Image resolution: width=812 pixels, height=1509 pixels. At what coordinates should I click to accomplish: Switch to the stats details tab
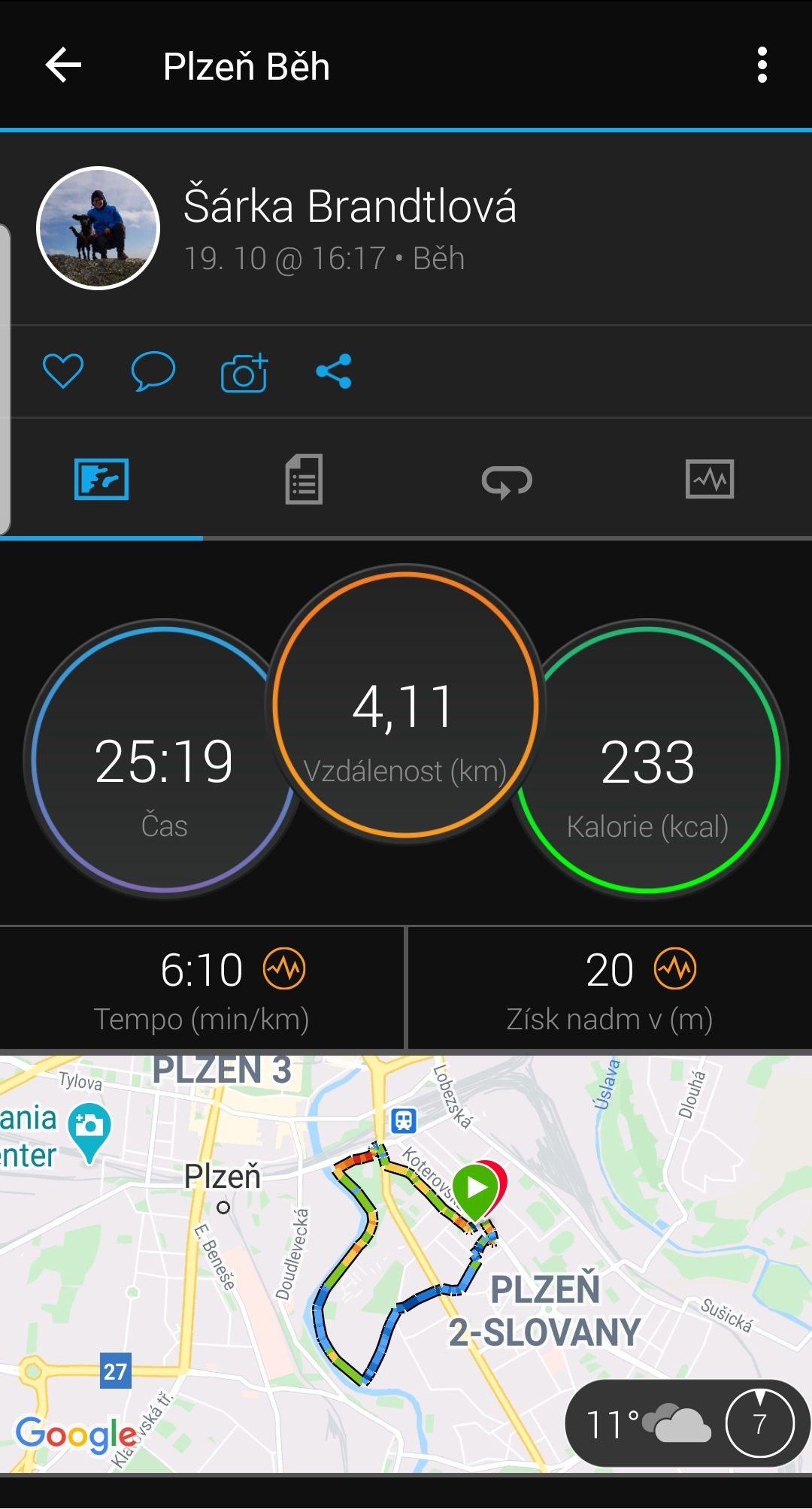[x=304, y=479]
